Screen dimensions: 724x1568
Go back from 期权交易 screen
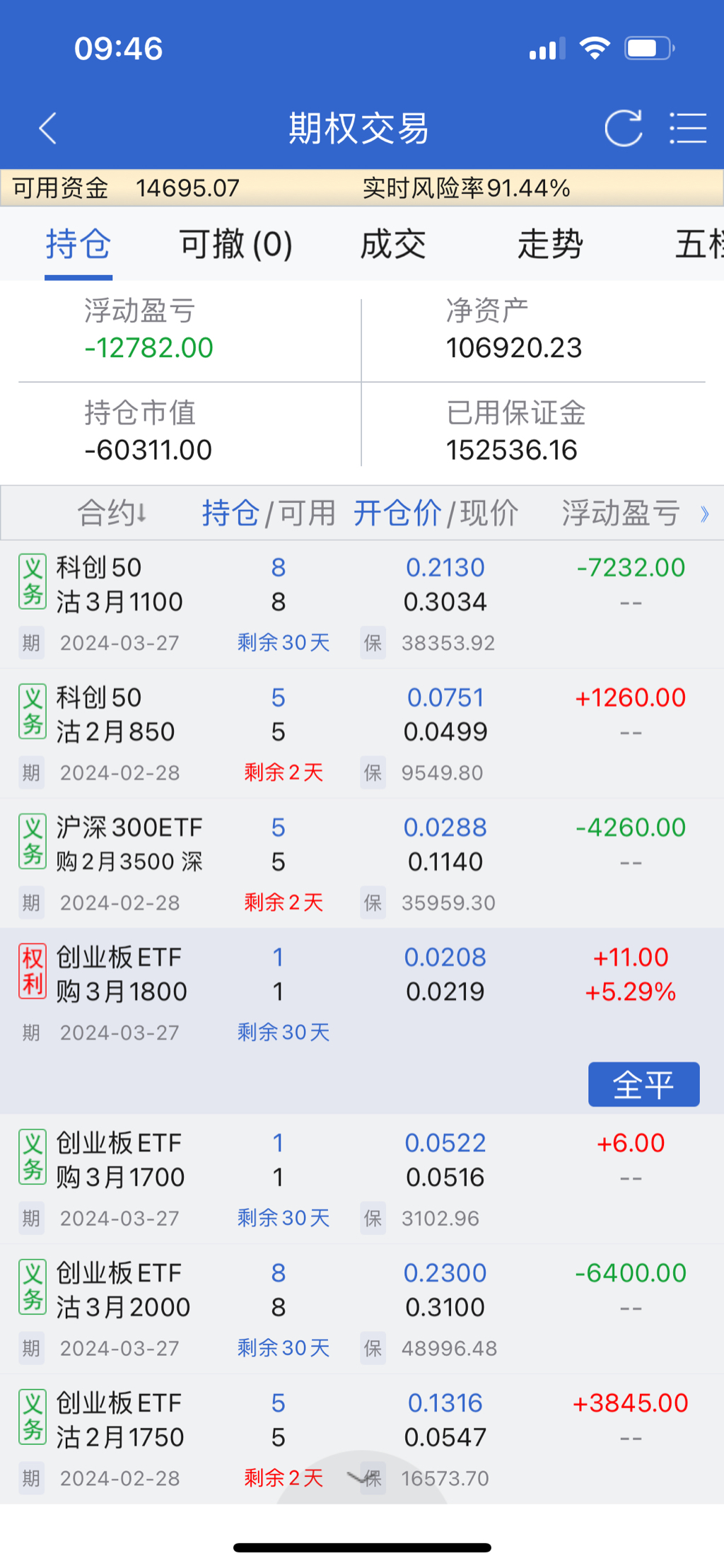(x=48, y=129)
